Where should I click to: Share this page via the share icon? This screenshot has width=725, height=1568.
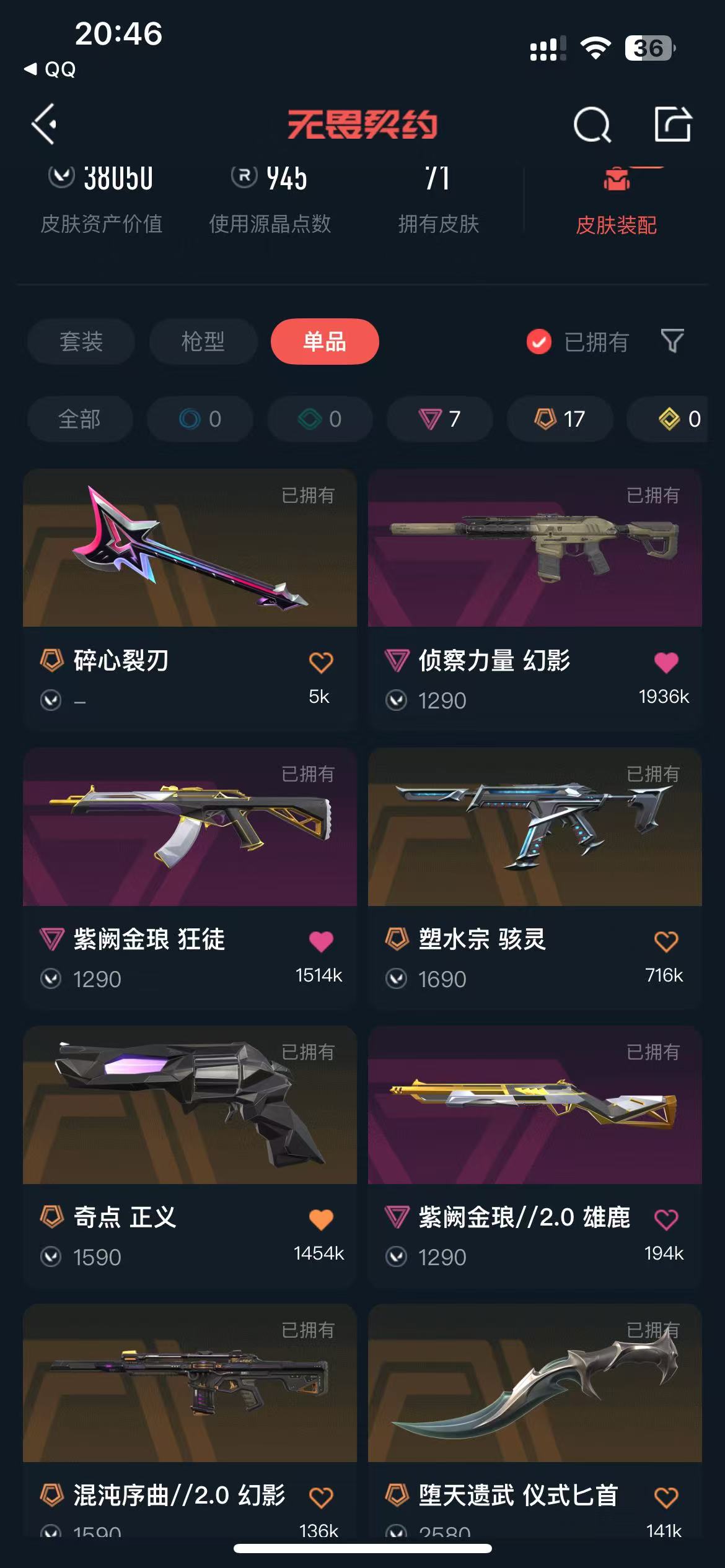673,124
